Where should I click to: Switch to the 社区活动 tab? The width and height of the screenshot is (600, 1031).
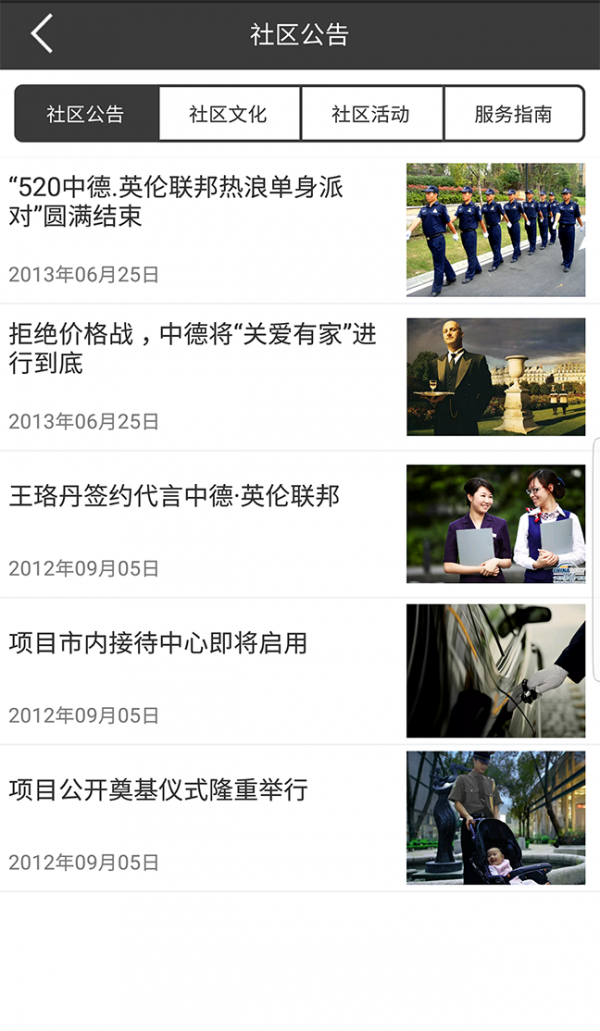[x=371, y=114]
